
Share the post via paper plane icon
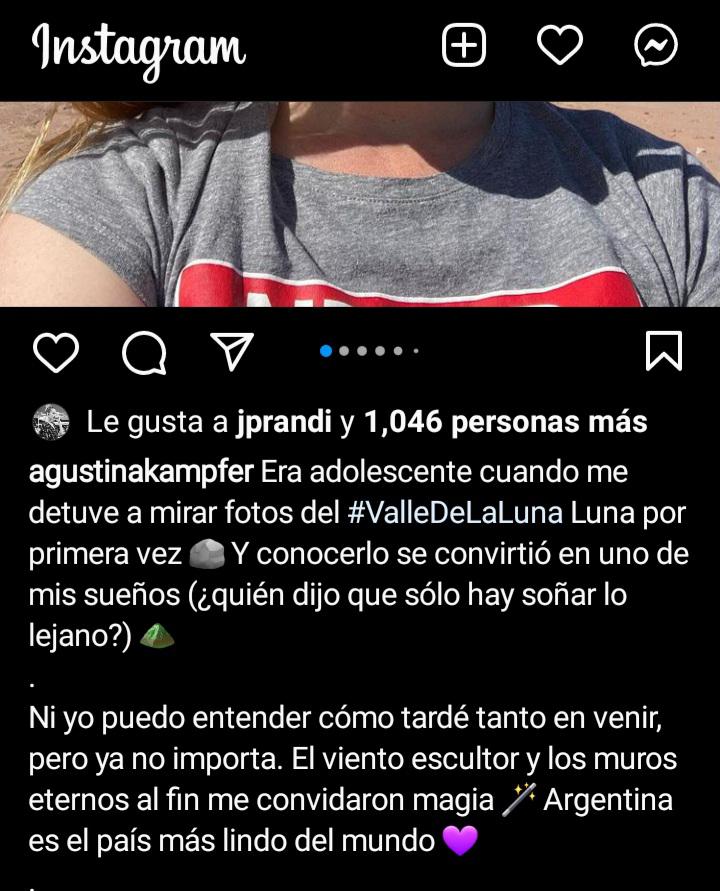(x=231, y=351)
